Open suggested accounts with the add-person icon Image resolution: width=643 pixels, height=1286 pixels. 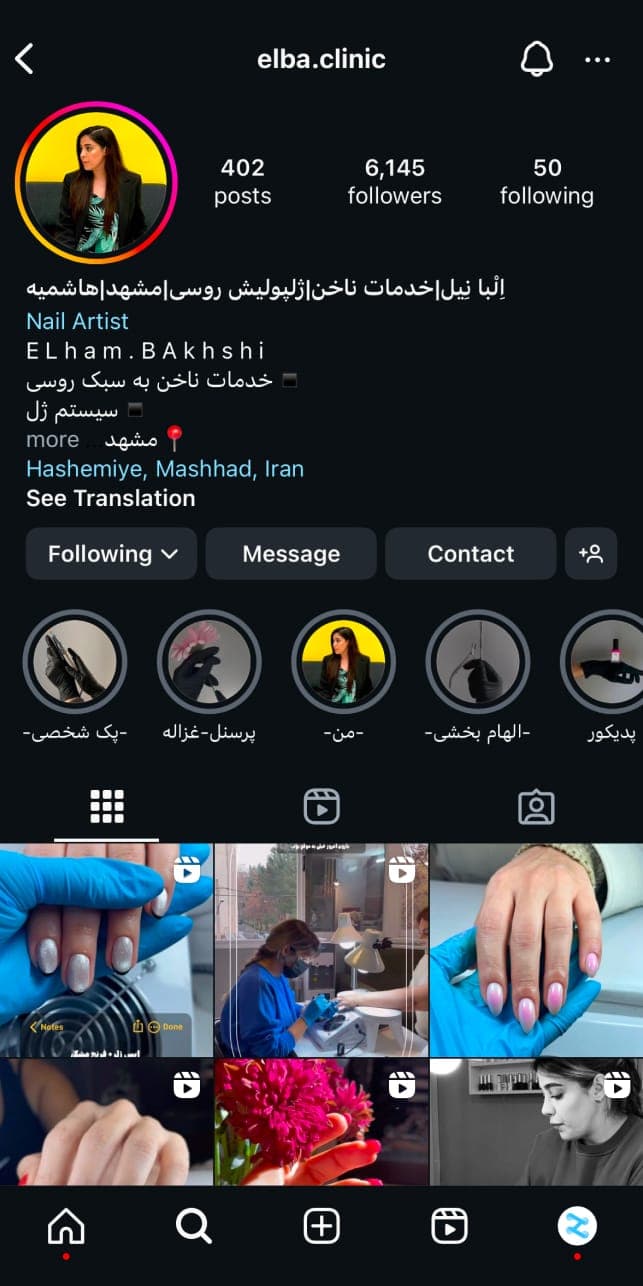[591, 554]
